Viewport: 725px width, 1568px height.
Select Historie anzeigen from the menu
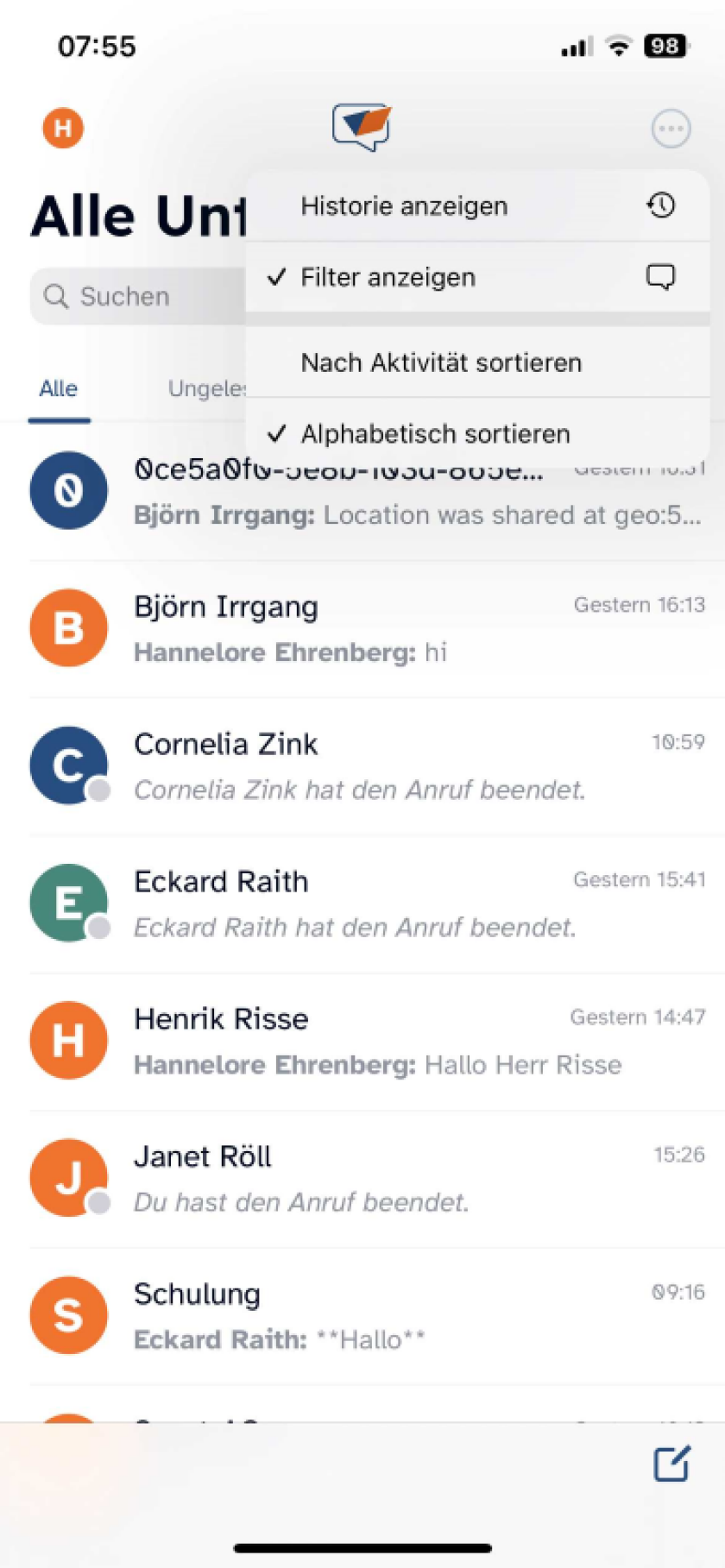click(404, 205)
